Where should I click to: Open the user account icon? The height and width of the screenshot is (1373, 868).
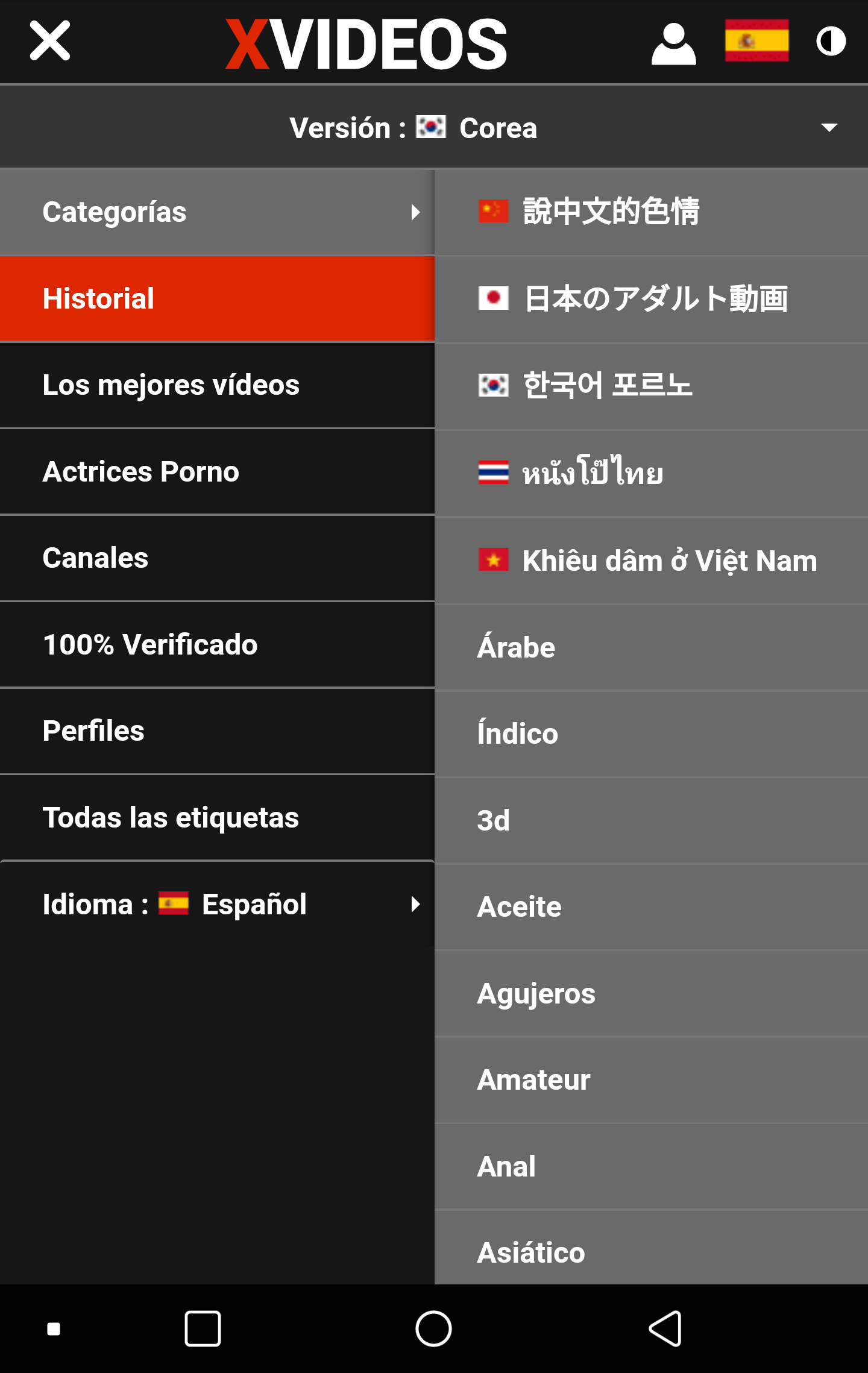[673, 43]
